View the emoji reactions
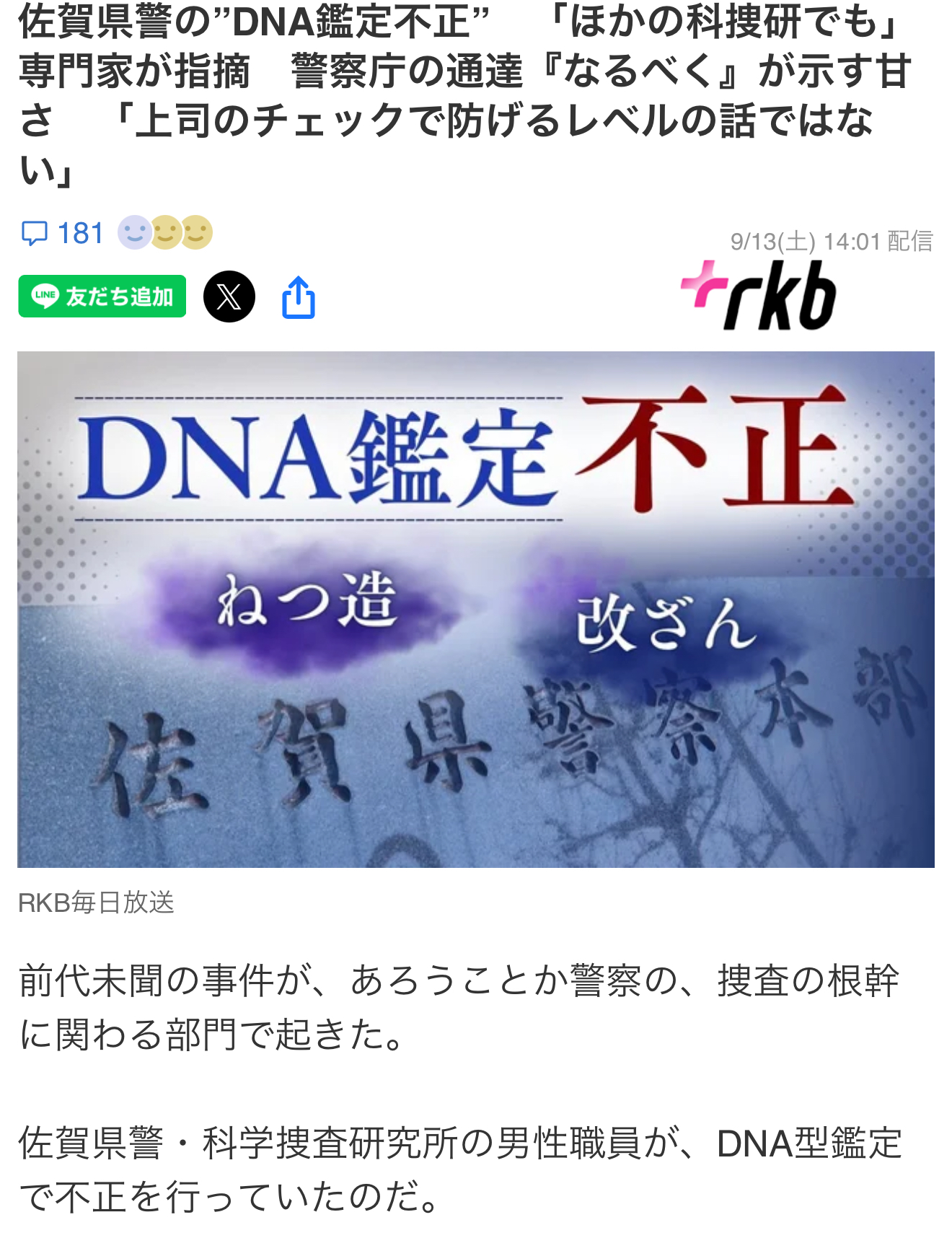952x1238 pixels. pyautogui.click(x=165, y=232)
